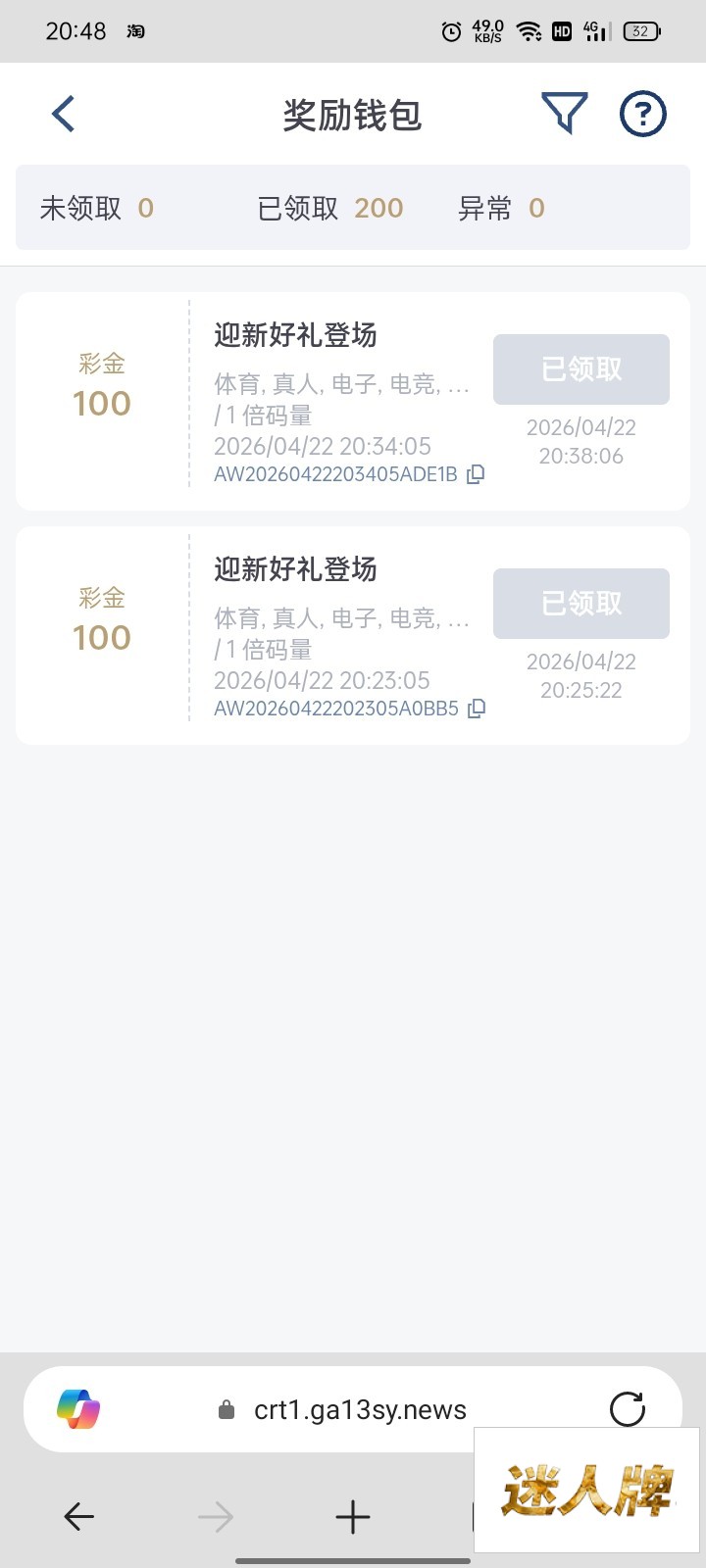Open a new browser tab
Image resolution: width=706 pixels, height=1568 pixels.
click(x=353, y=1517)
